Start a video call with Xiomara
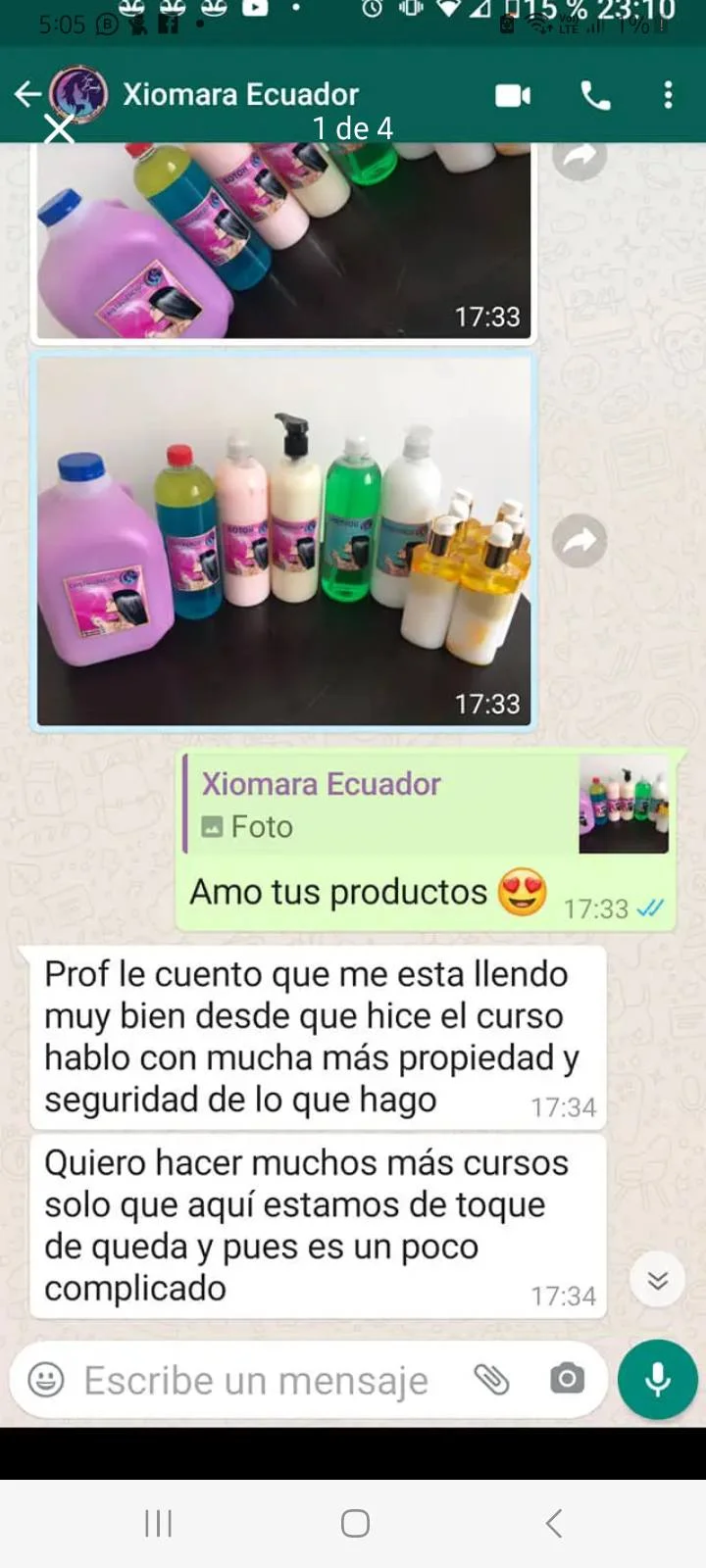The image size is (706, 1568). click(513, 95)
